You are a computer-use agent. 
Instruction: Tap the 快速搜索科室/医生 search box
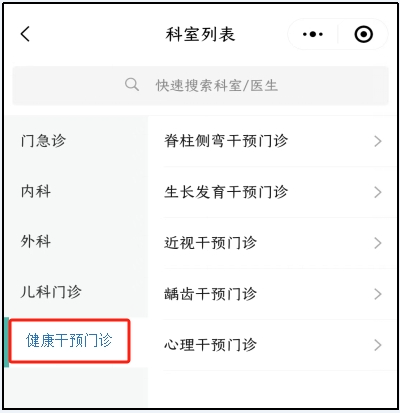click(200, 85)
